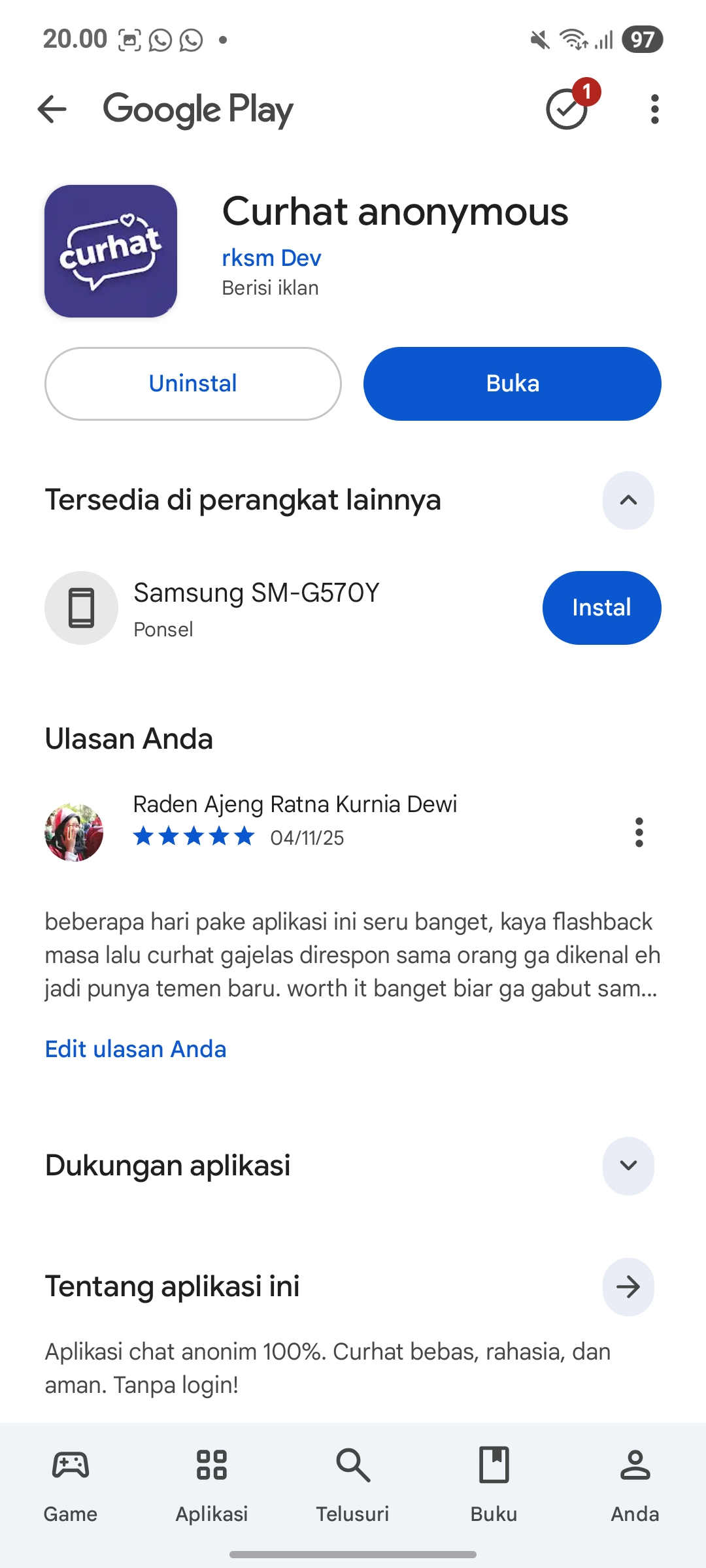Tap Edit ulasan Anda link
The image size is (706, 1568).
pyautogui.click(x=135, y=1049)
